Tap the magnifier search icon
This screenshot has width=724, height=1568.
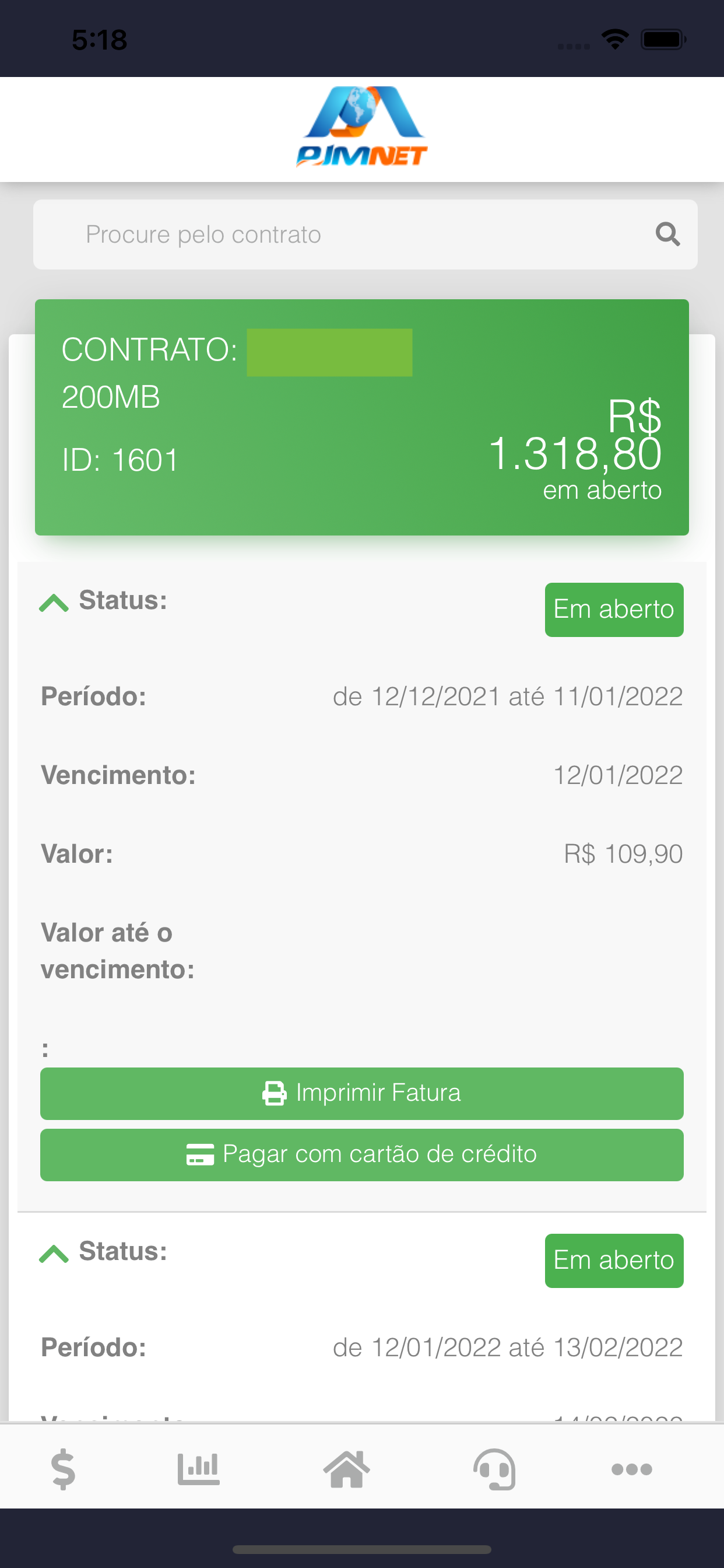667,235
